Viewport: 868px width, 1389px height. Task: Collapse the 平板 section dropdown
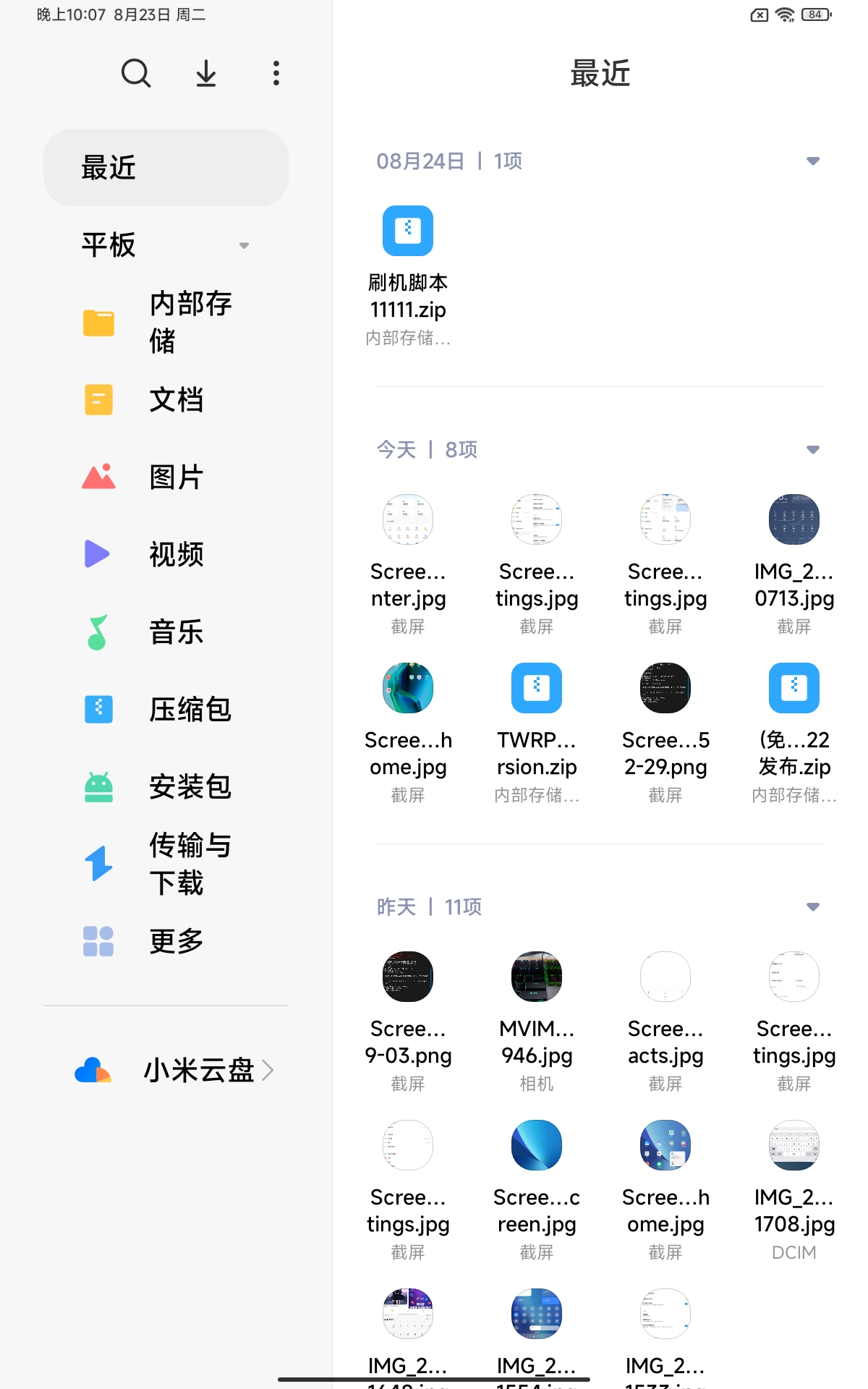click(x=244, y=245)
